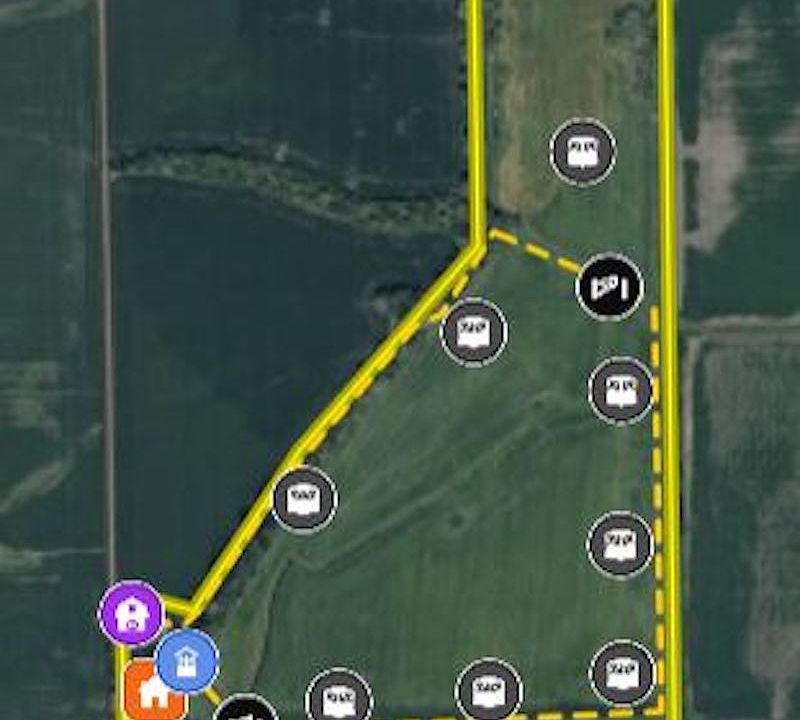Select the blue building waypoint marker
The width and height of the screenshot is (800, 720).
187,661
